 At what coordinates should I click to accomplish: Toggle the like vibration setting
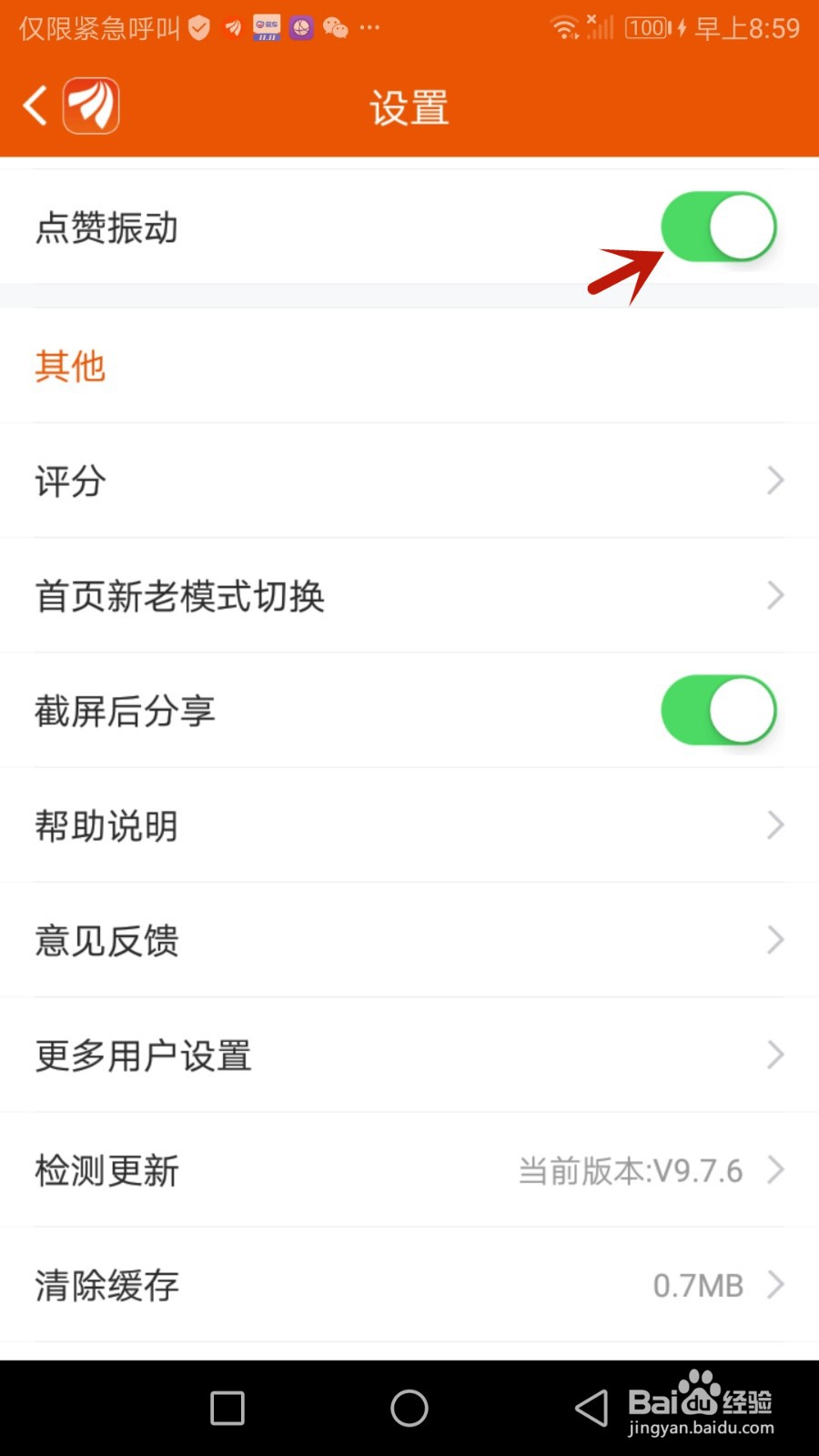(x=719, y=227)
